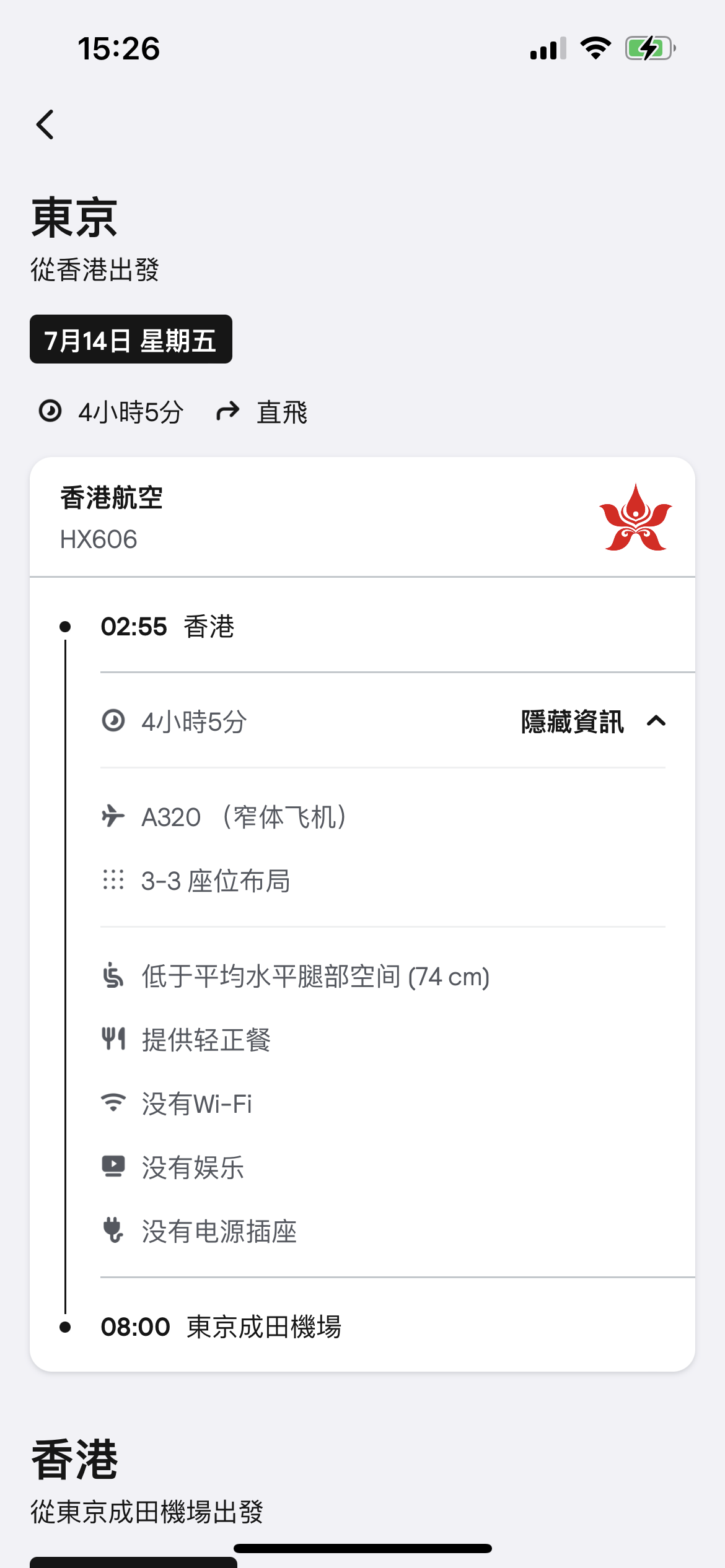This screenshot has width=725, height=1568.
Task: Collapse details with 隱藏資訊
Action: (x=593, y=721)
